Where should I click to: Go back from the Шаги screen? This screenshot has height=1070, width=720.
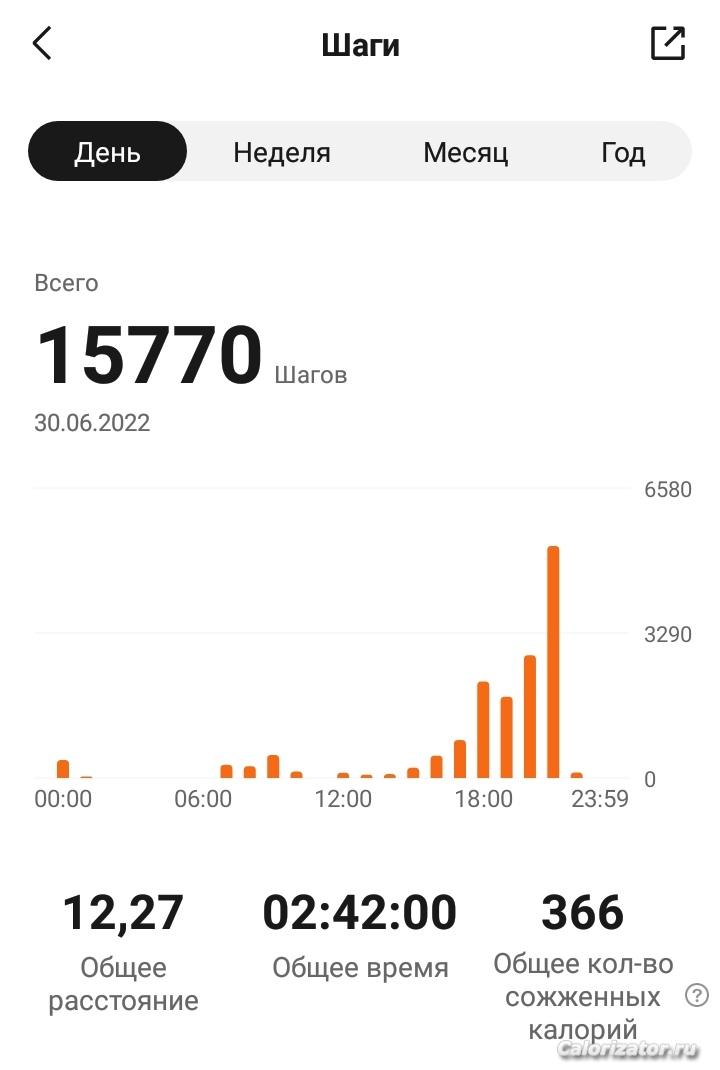click(x=42, y=44)
